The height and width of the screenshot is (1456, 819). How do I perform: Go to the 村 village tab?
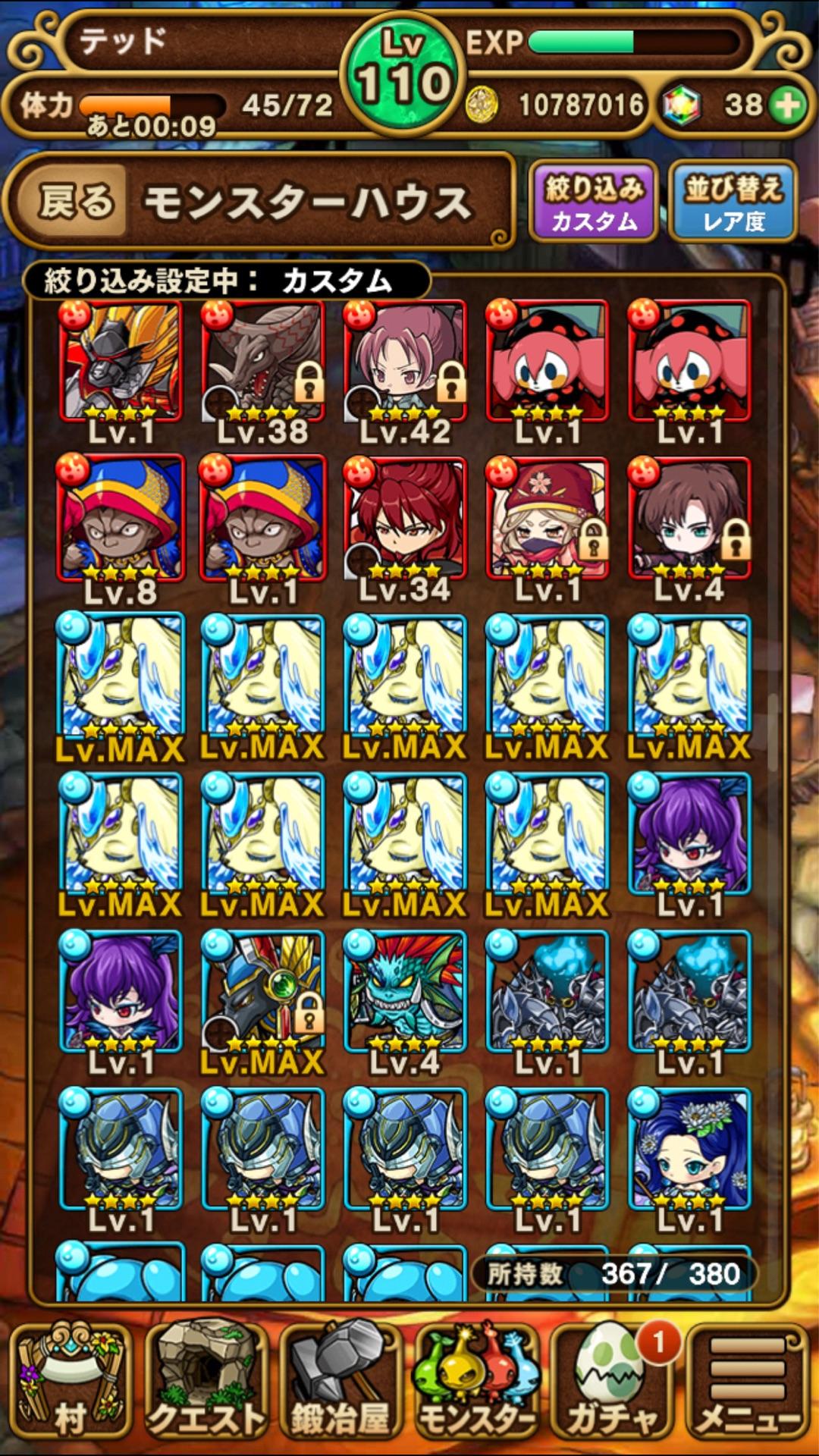71,1382
